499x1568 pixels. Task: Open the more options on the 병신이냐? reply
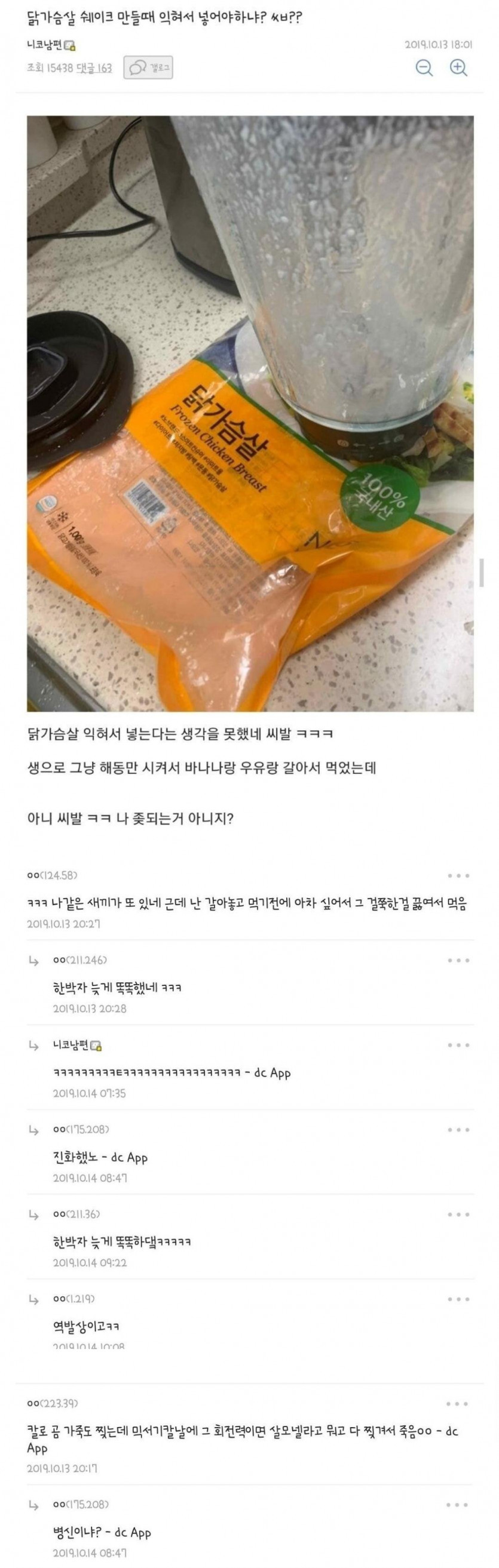pyautogui.click(x=457, y=1504)
